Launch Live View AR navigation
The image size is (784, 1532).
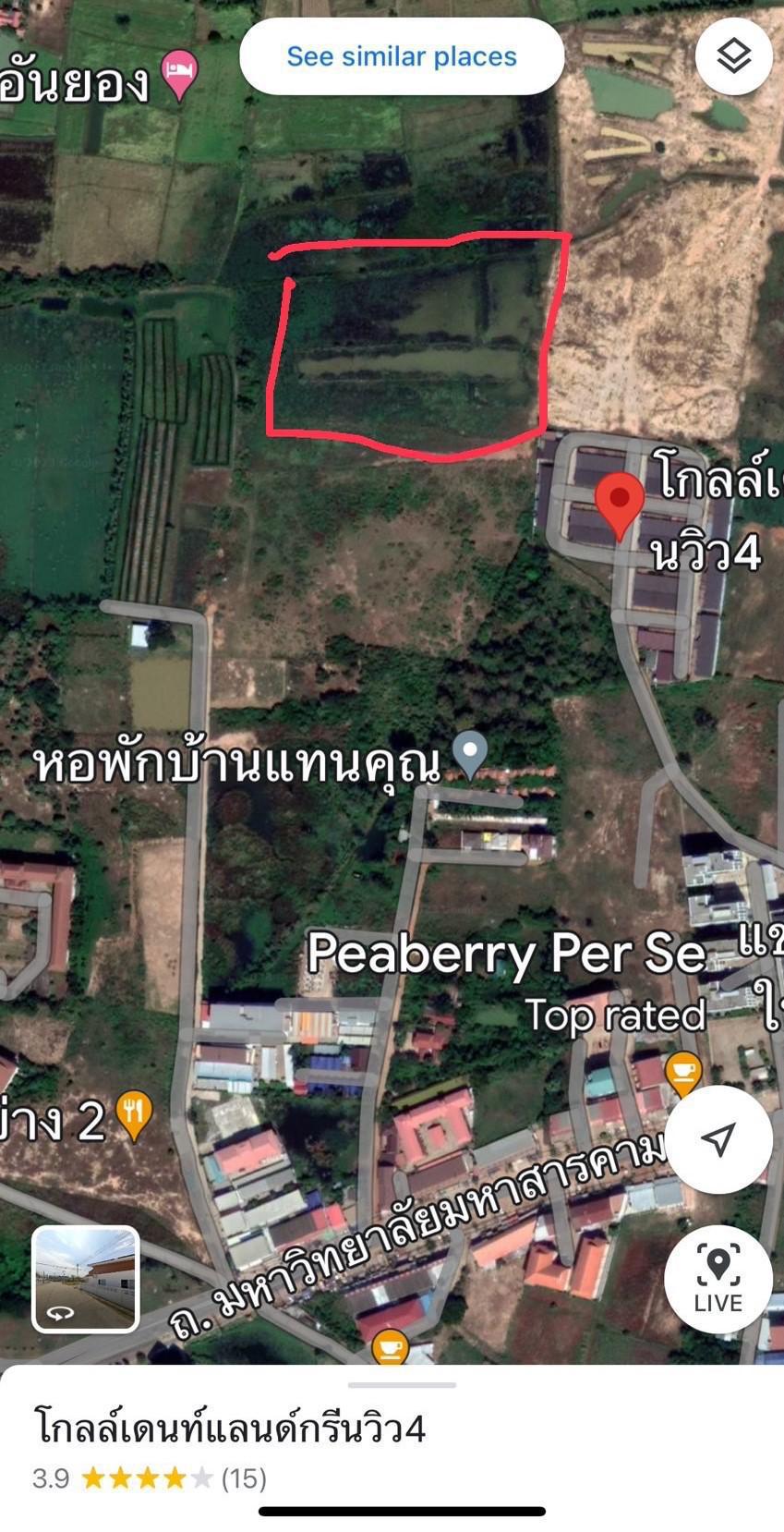[718, 1279]
